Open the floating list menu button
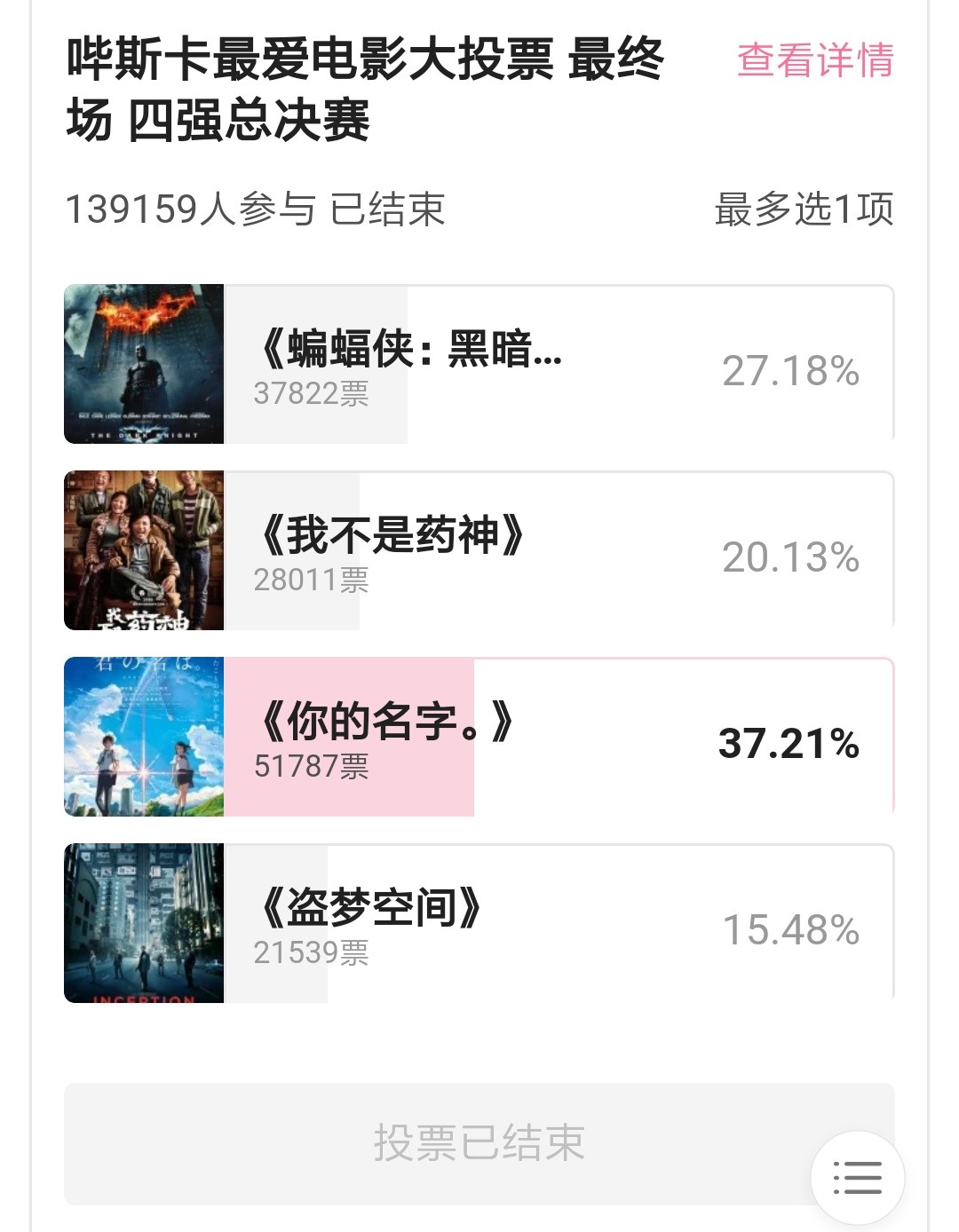959x1232 pixels. coord(857,1178)
